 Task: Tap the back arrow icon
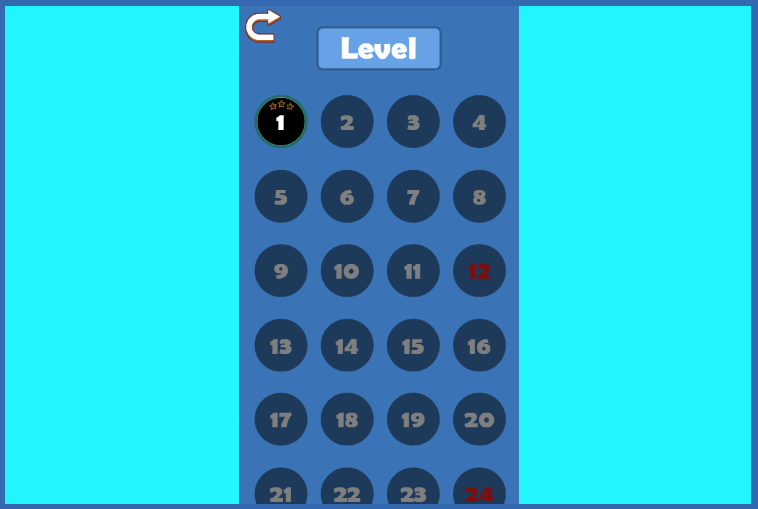click(x=262, y=25)
